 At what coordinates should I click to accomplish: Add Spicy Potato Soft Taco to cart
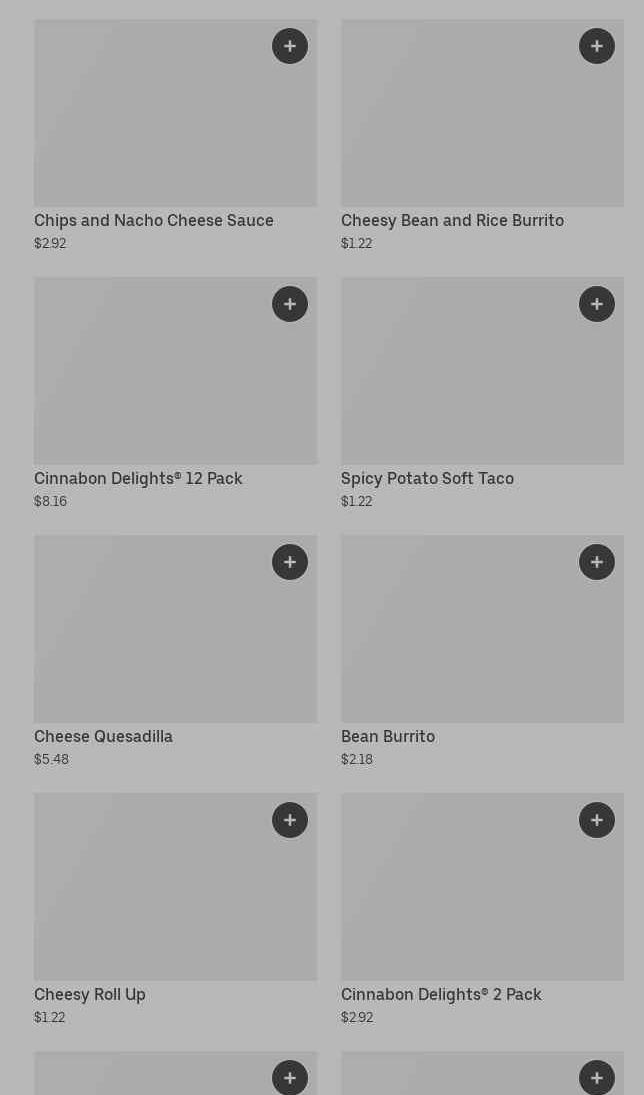tap(597, 304)
